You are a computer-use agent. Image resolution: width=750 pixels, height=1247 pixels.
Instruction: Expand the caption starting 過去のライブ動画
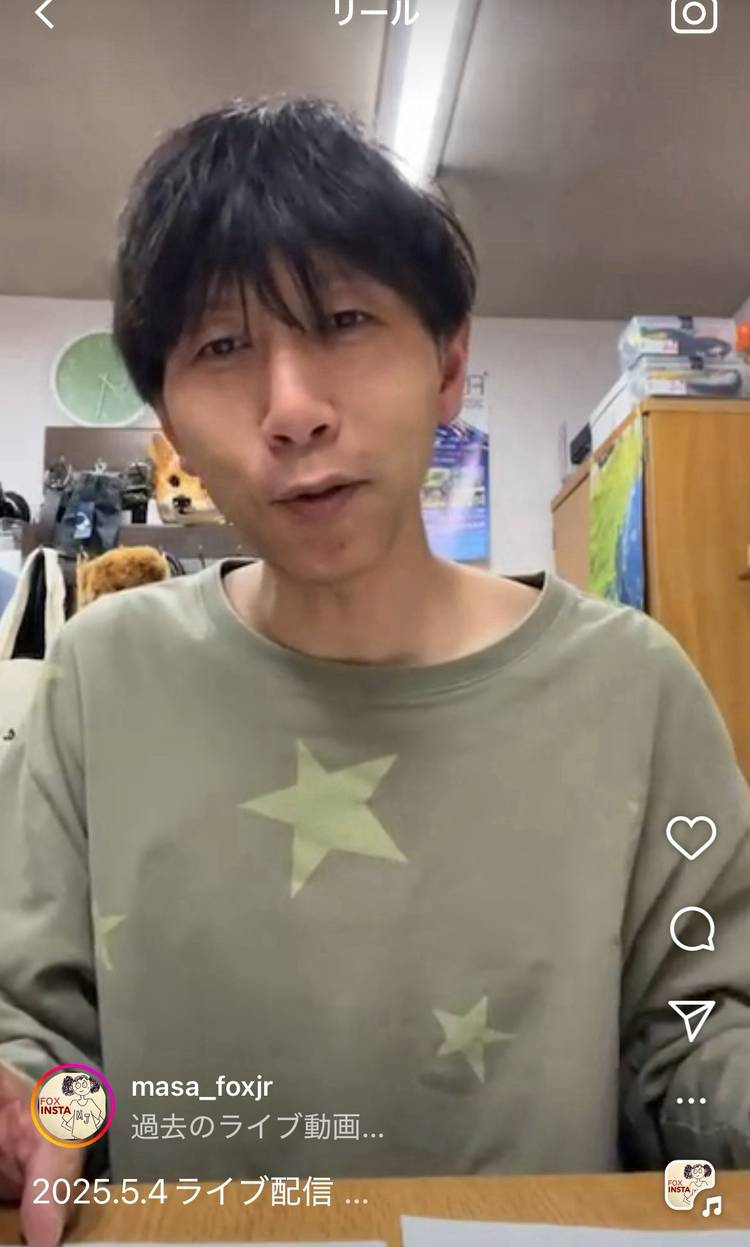coord(258,1127)
